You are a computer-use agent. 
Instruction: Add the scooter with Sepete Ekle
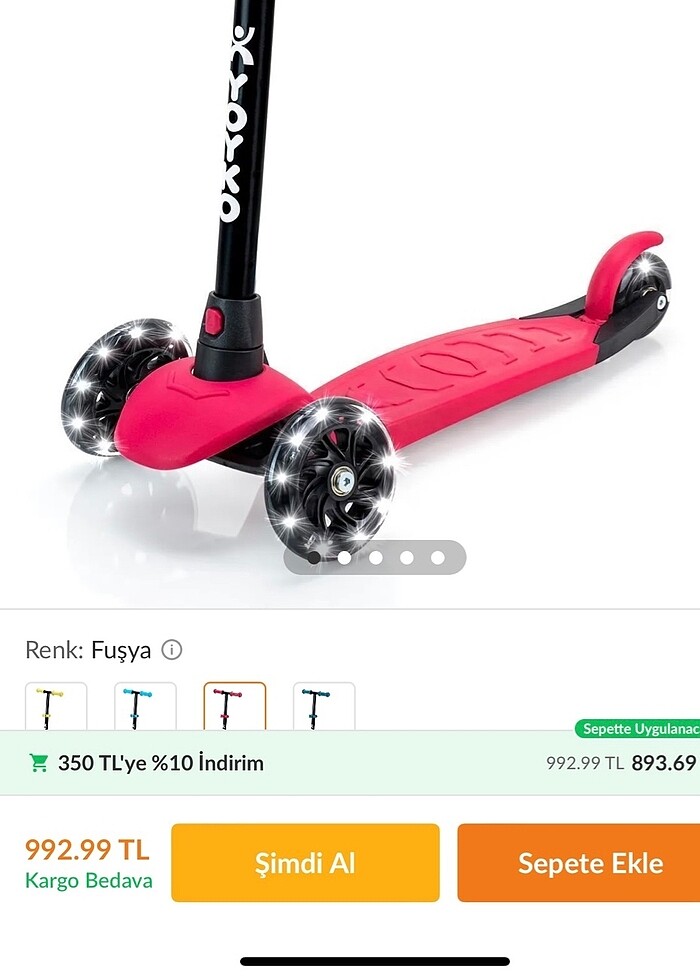pyautogui.click(x=580, y=862)
